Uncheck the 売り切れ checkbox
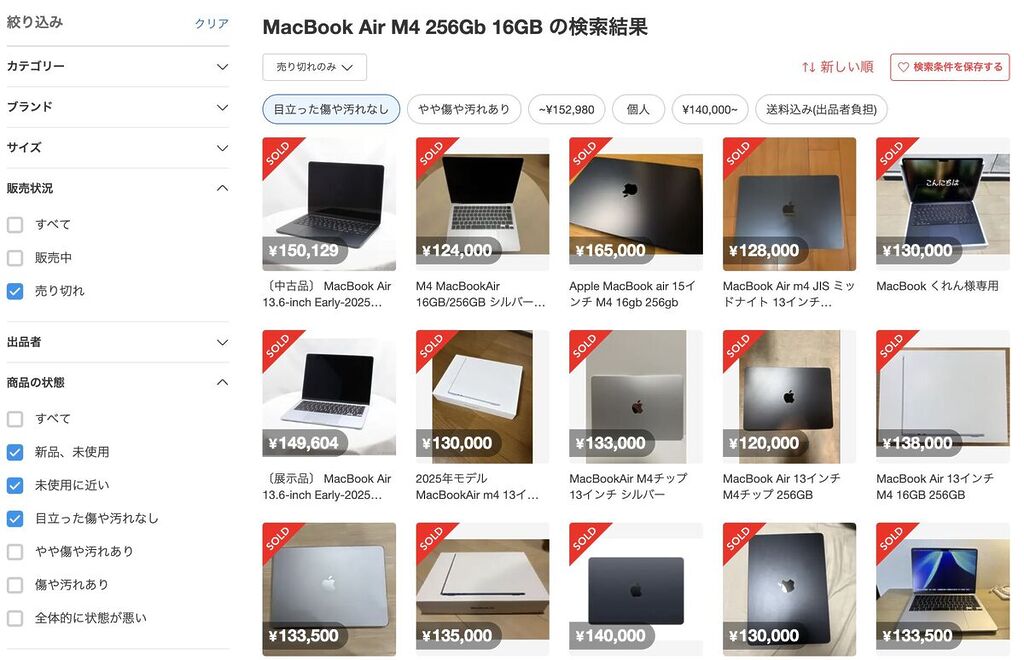 pyautogui.click(x=15, y=291)
